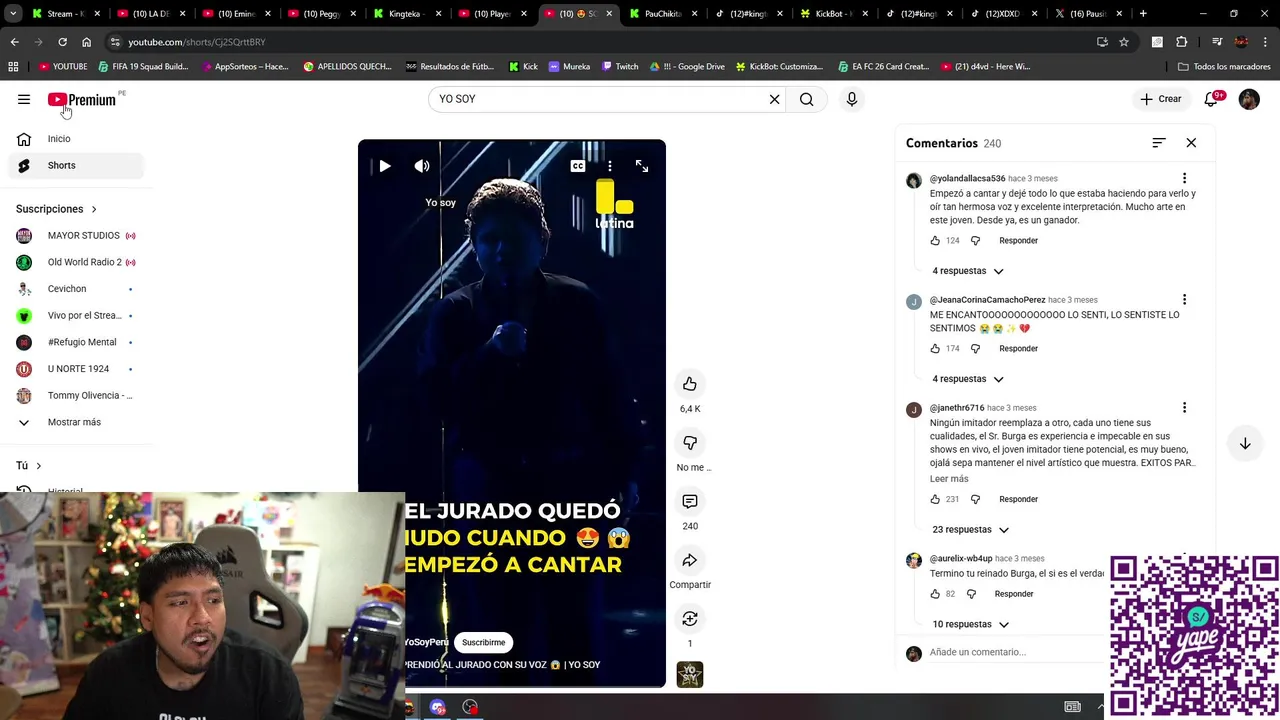The width and height of the screenshot is (1280, 720).
Task: Like this short video
Action: [689, 384]
